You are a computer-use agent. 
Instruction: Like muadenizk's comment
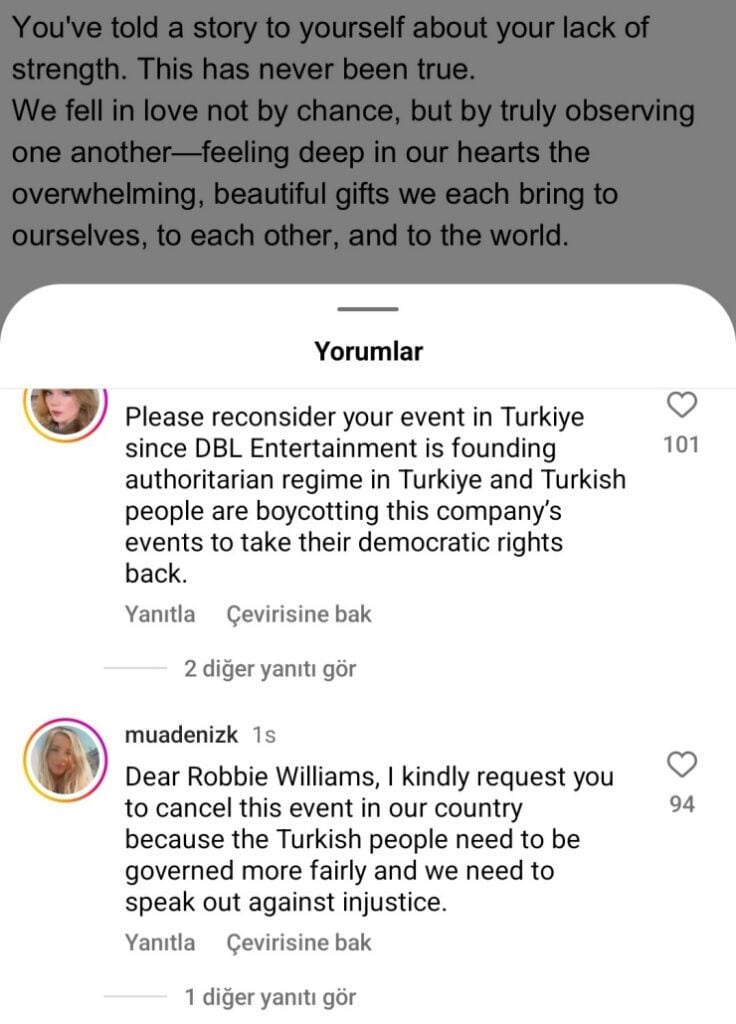click(x=681, y=766)
